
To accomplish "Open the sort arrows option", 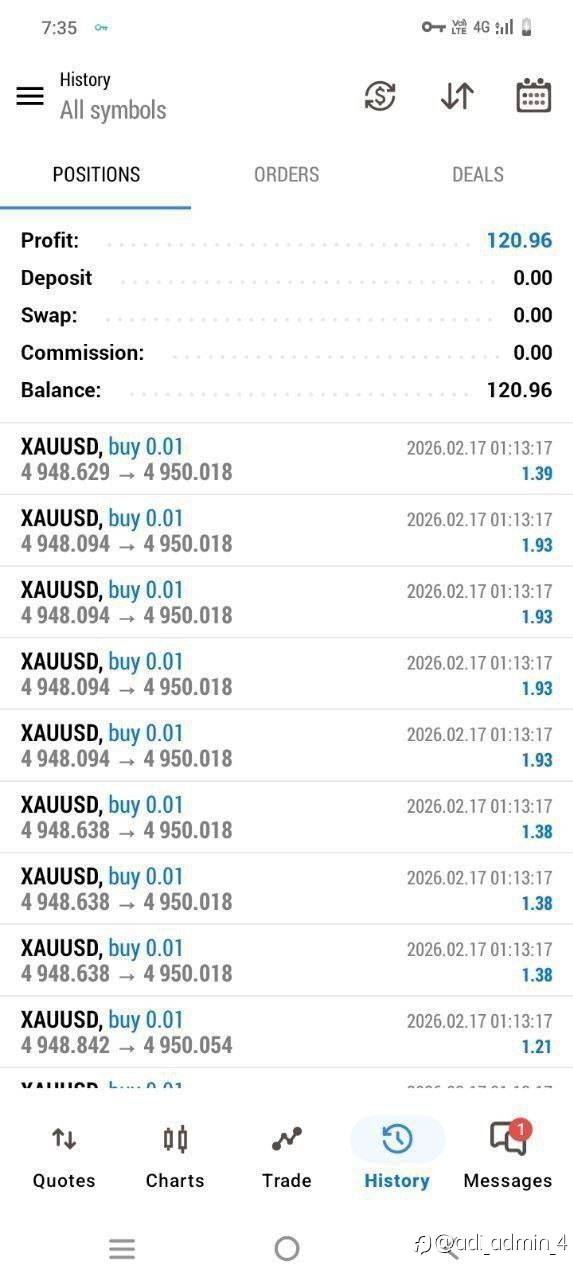I will (457, 96).
